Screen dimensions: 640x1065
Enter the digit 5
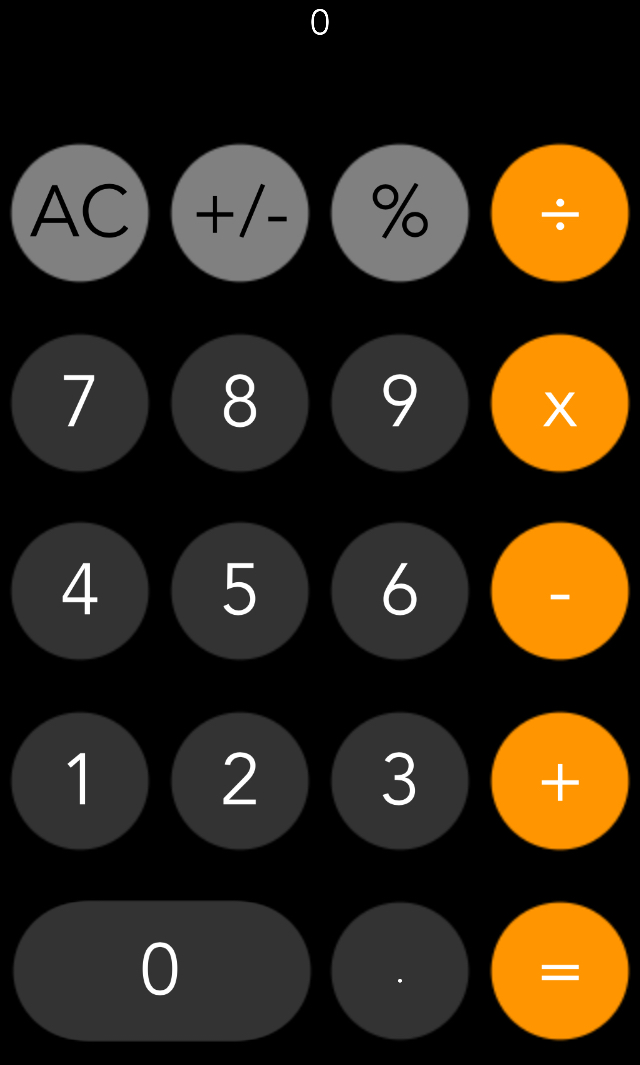tap(240, 591)
